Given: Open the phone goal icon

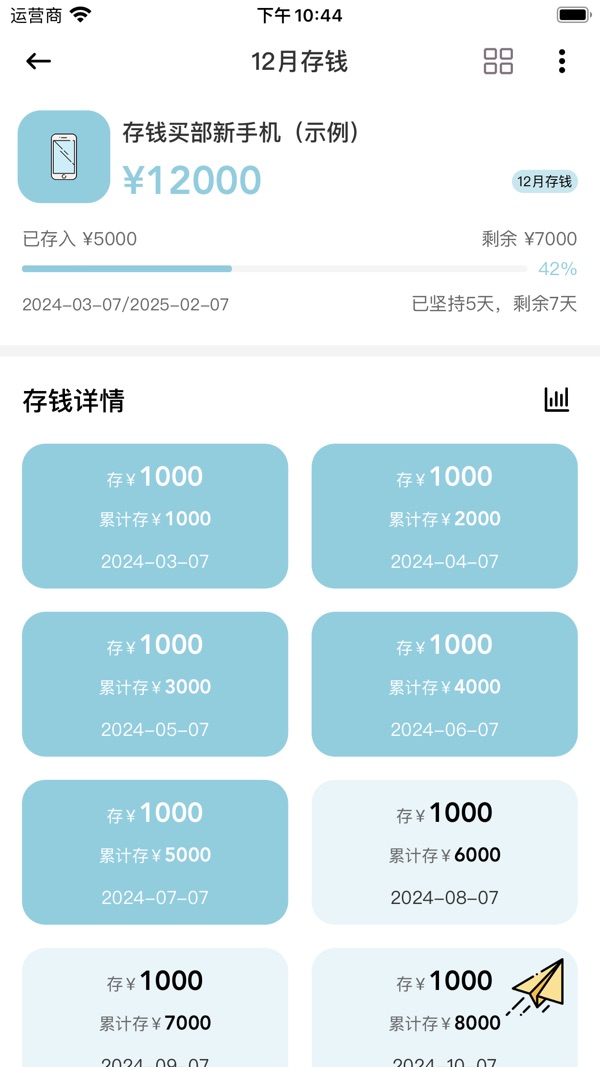Looking at the screenshot, I should [x=64, y=157].
